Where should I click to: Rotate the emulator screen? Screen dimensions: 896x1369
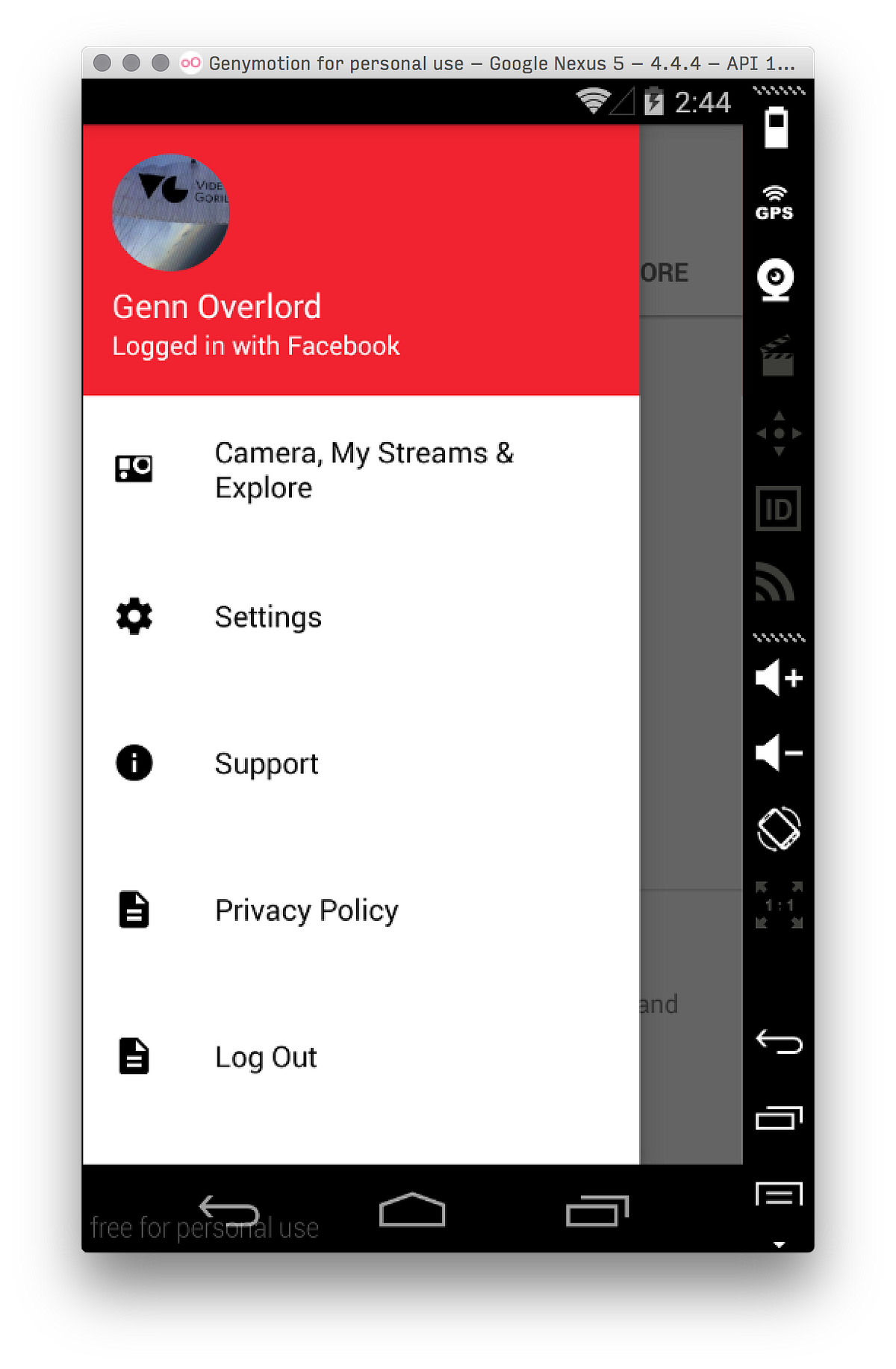(x=778, y=829)
